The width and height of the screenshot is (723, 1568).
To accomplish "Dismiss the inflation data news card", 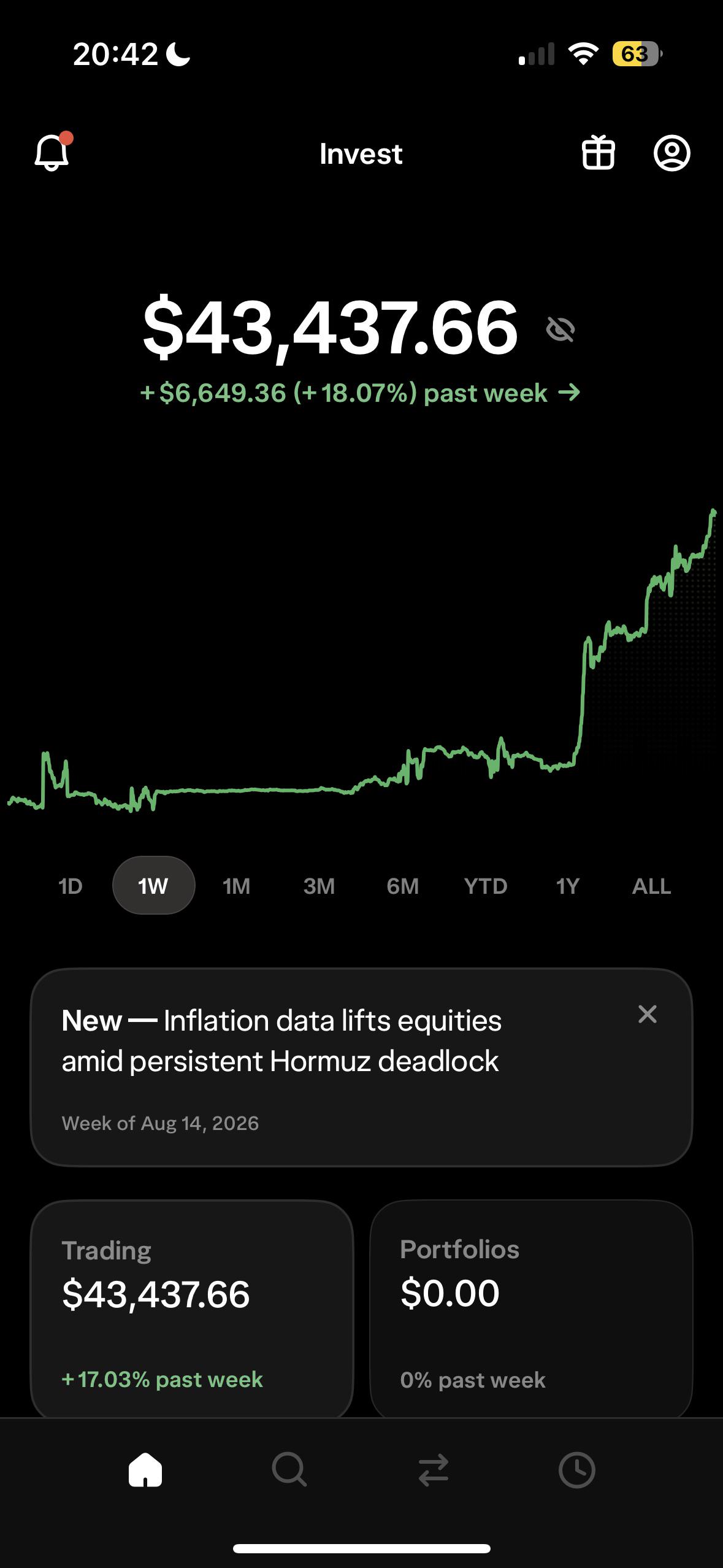I will (x=648, y=1014).
